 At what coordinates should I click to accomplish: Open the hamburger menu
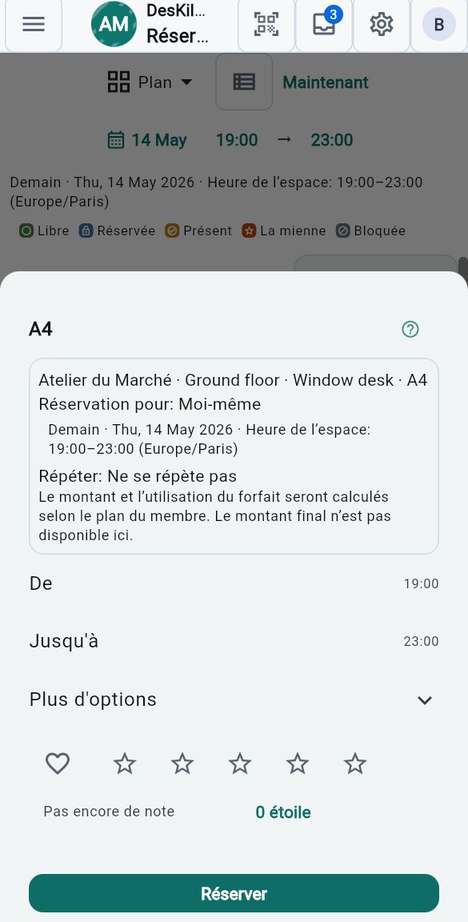(34, 24)
